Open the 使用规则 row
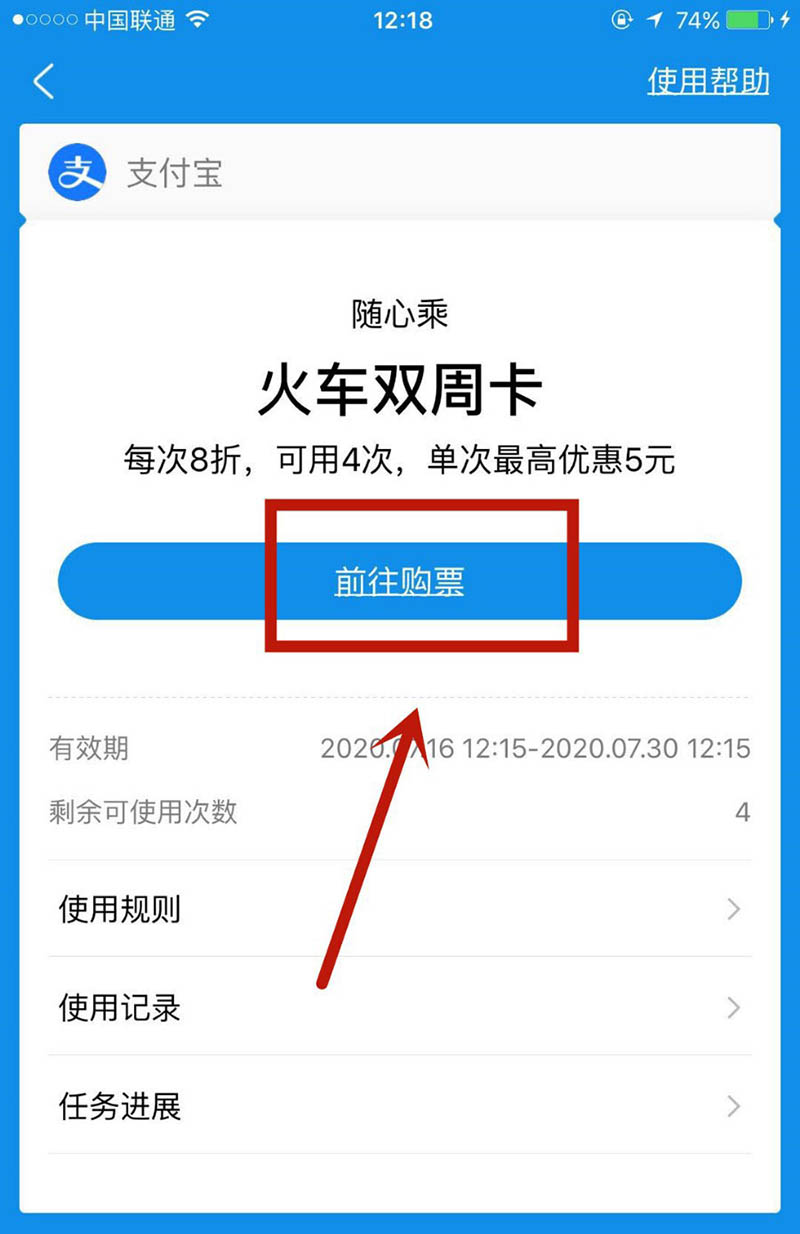 click(399, 909)
